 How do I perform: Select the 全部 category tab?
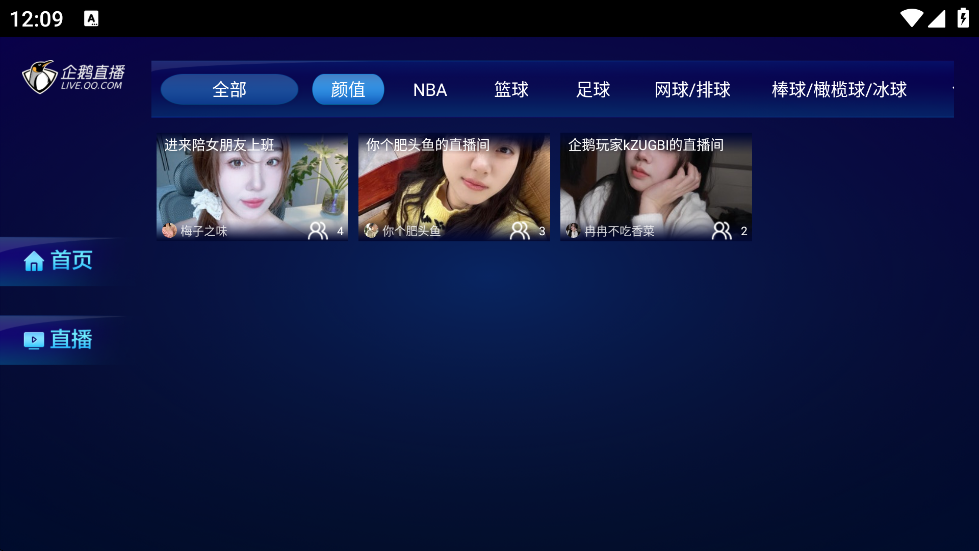click(x=229, y=90)
